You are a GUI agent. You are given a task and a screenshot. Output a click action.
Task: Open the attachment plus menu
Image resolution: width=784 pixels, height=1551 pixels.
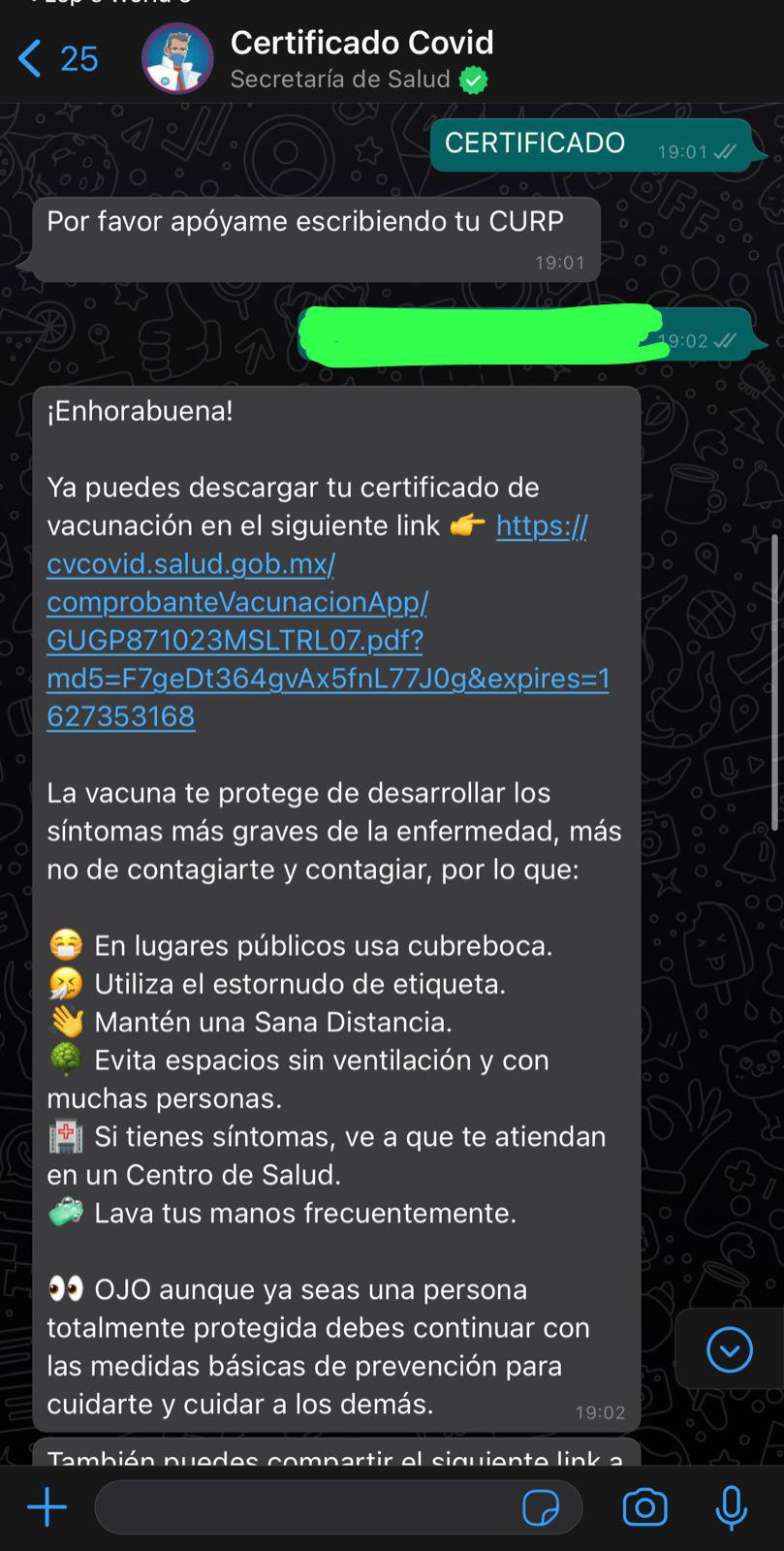click(47, 1506)
